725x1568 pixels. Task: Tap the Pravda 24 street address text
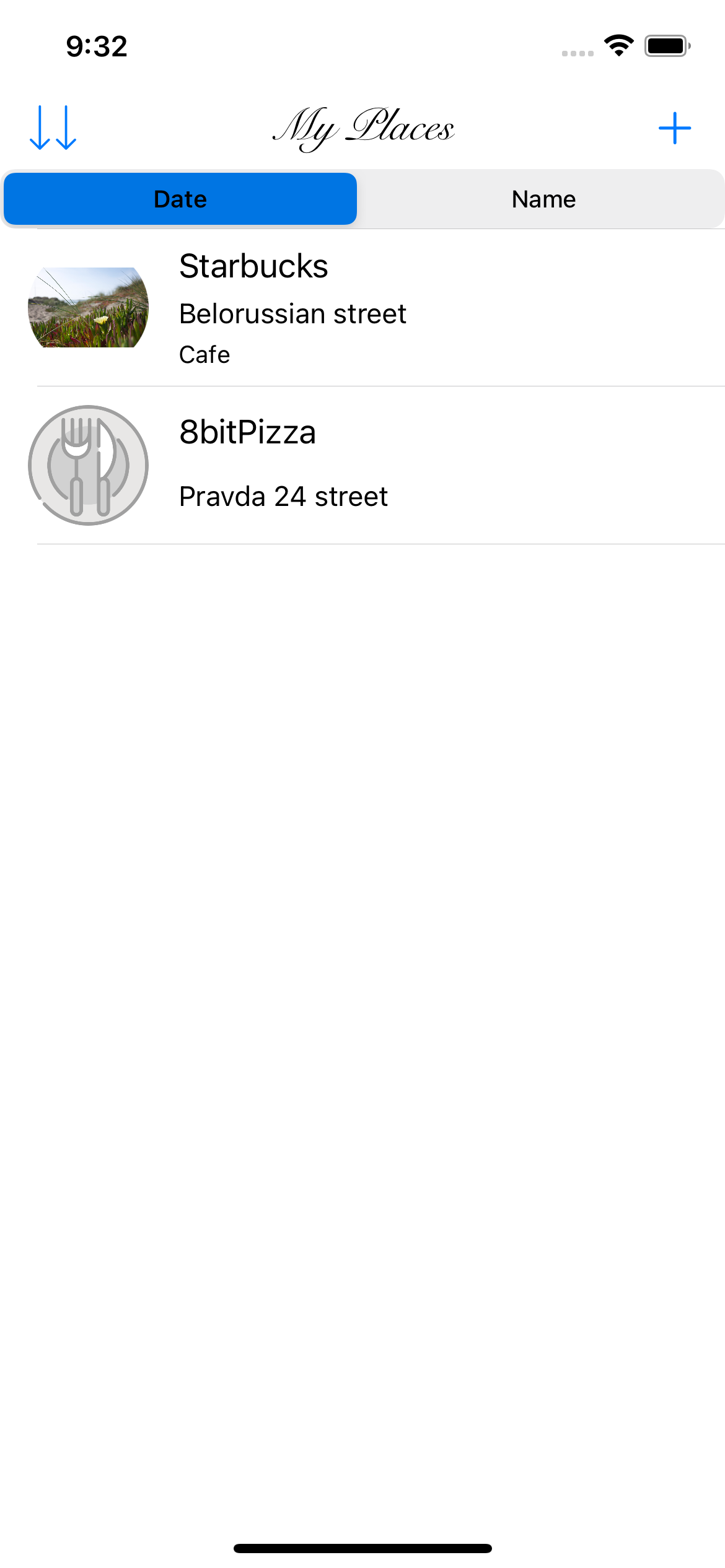point(283,496)
